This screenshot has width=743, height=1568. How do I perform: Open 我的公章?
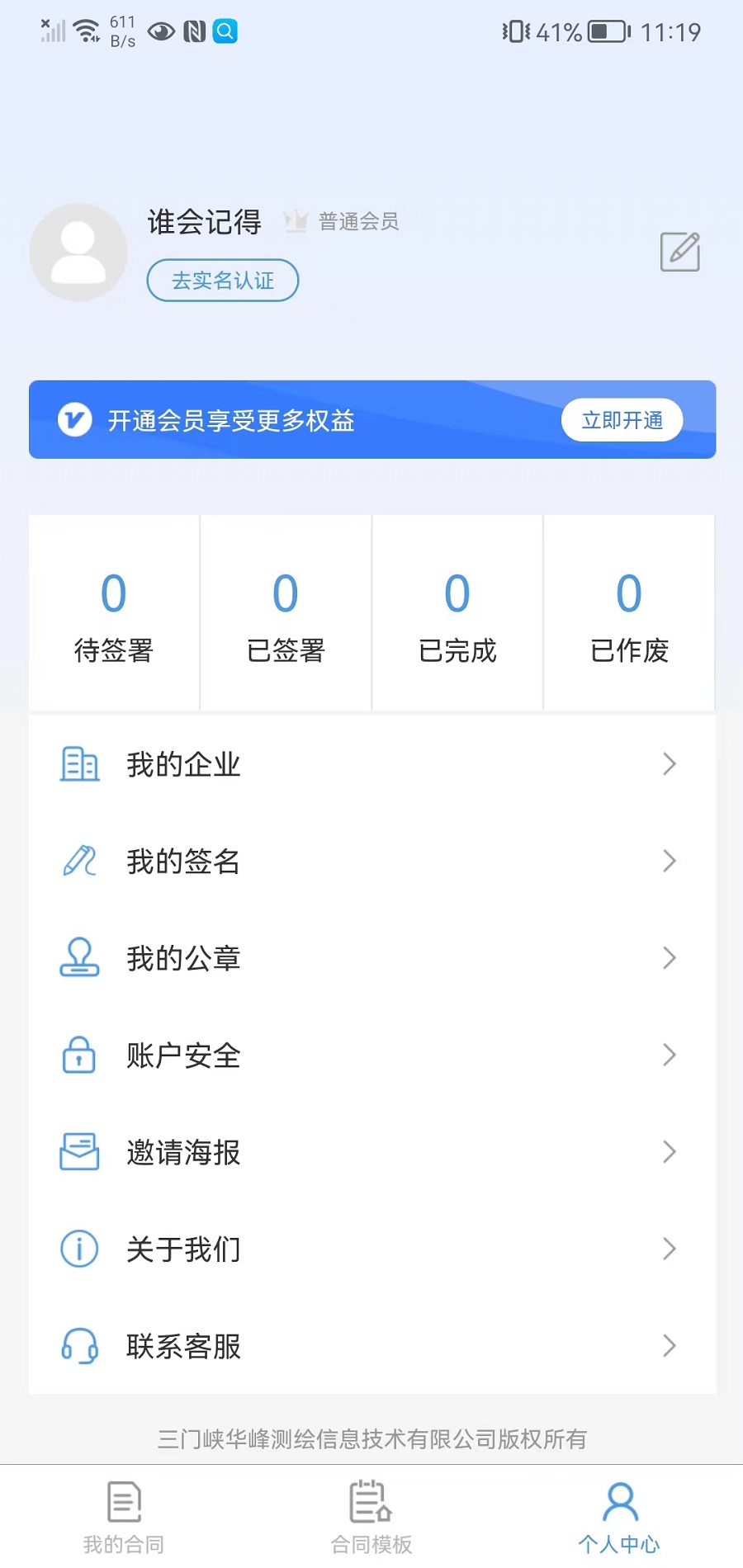[371, 958]
